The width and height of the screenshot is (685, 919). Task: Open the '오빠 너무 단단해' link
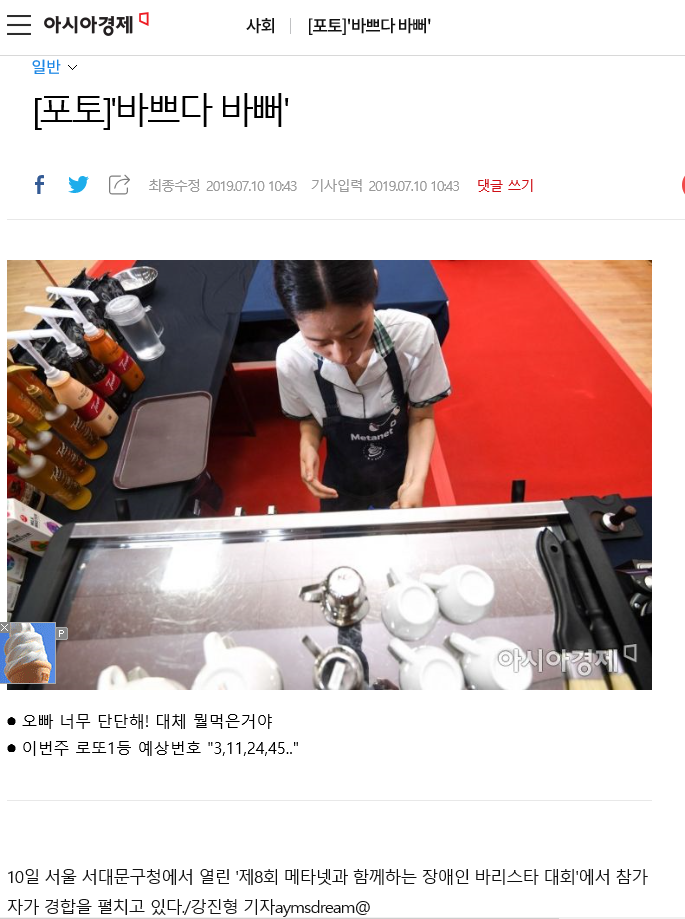point(147,721)
